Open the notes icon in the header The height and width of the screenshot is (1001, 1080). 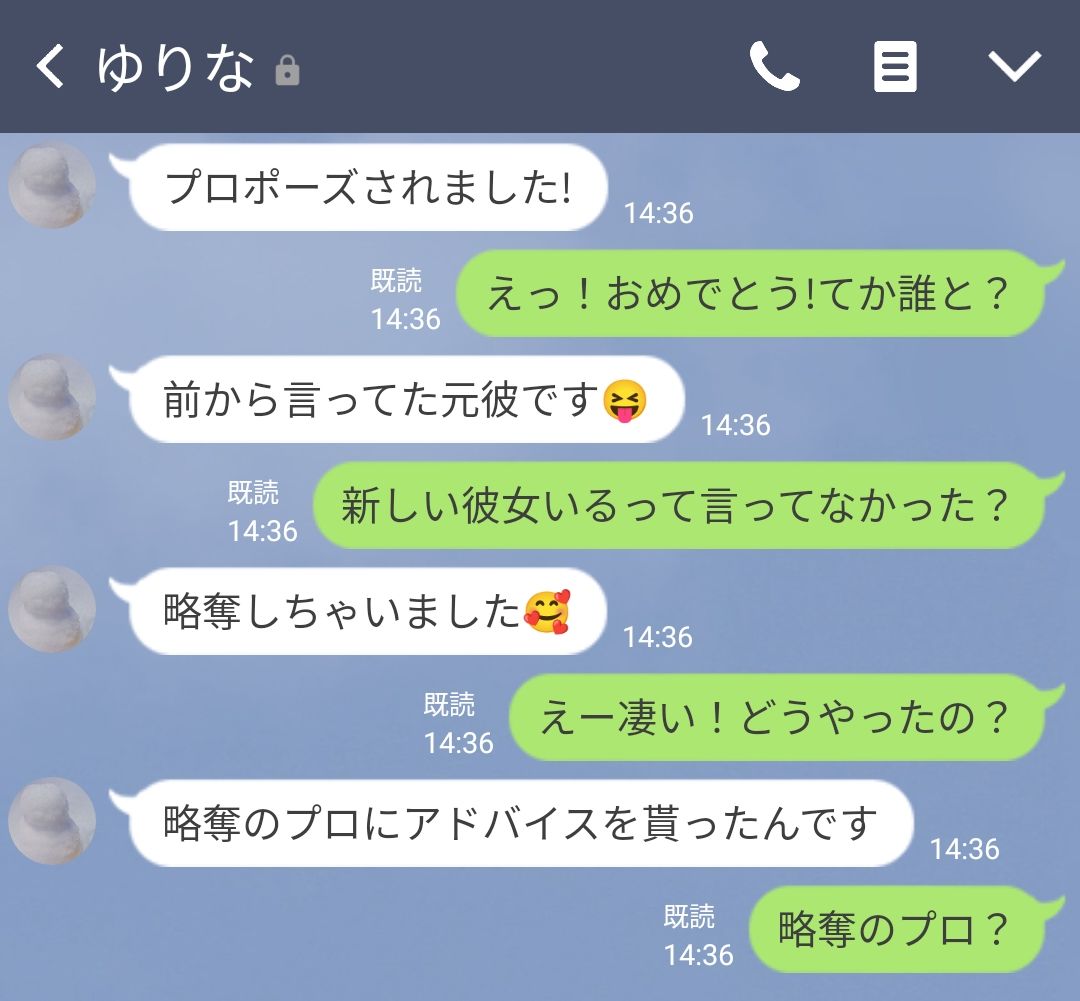(x=895, y=67)
